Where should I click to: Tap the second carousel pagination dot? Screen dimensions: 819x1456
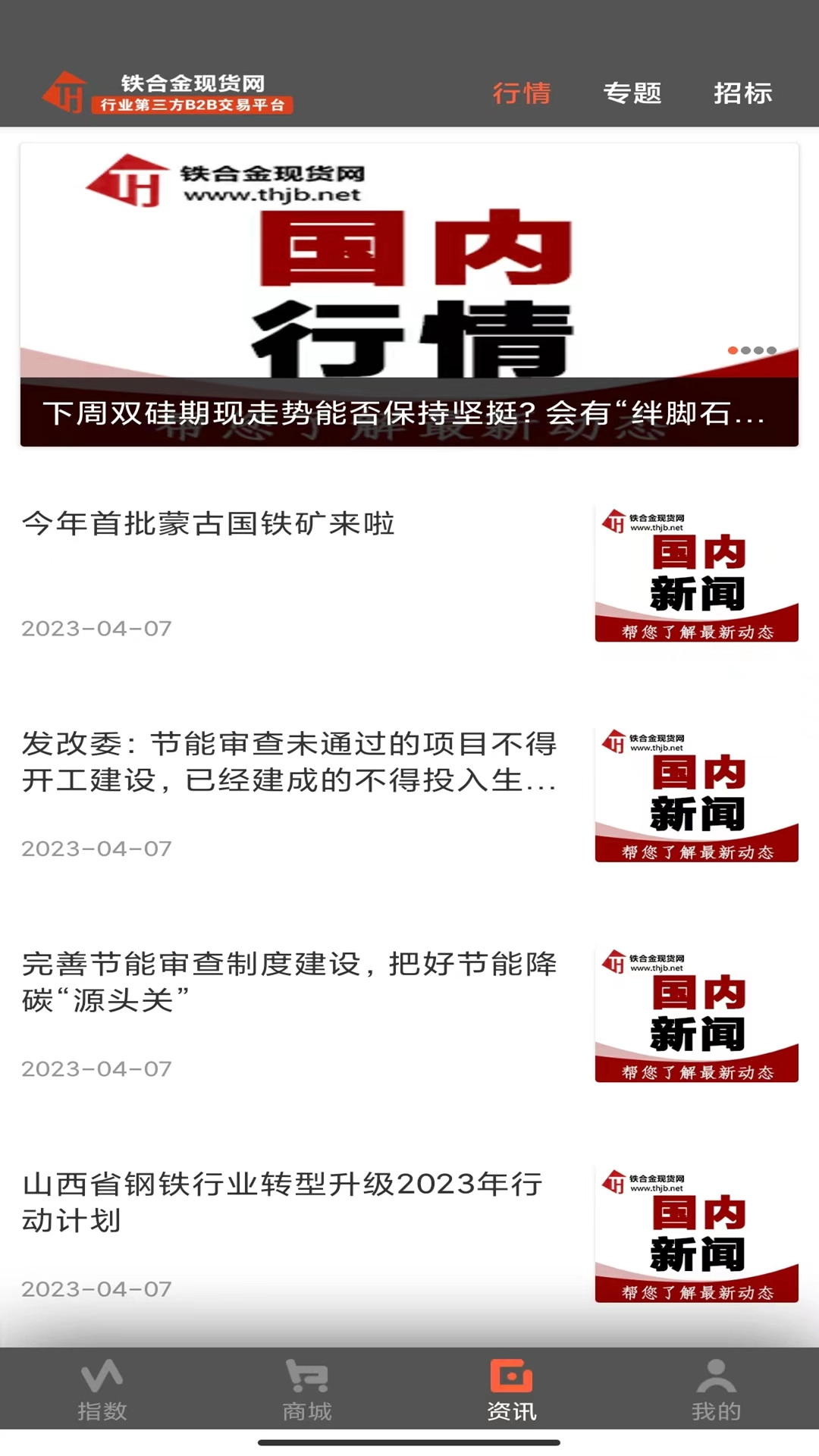[x=746, y=350]
